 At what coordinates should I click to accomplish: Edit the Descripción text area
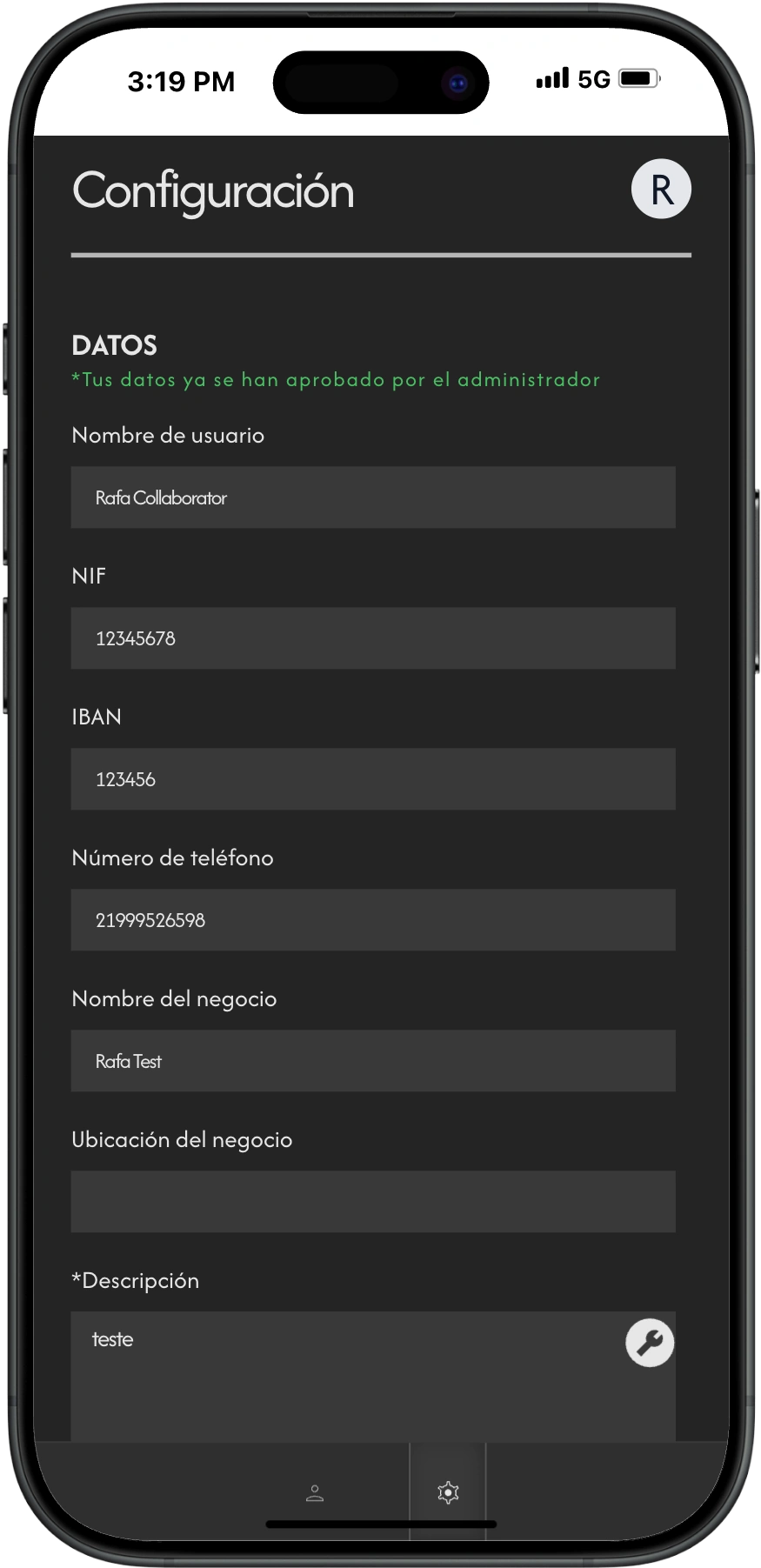click(348, 1377)
